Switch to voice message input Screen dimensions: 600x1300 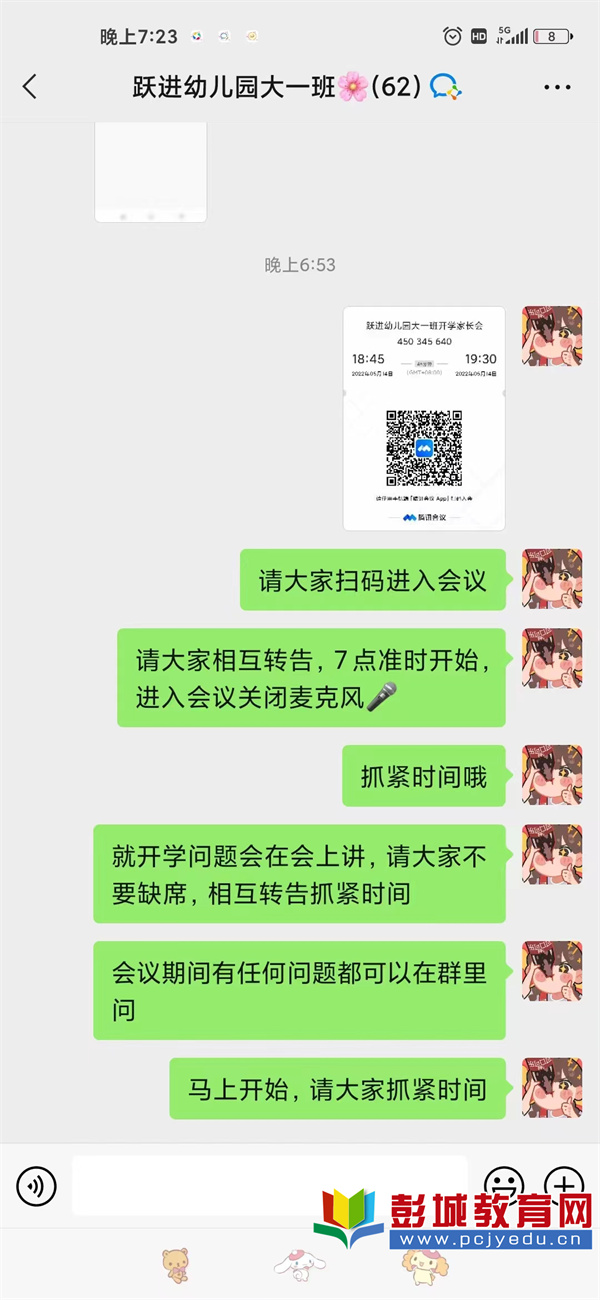click(x=36, y=1186)
